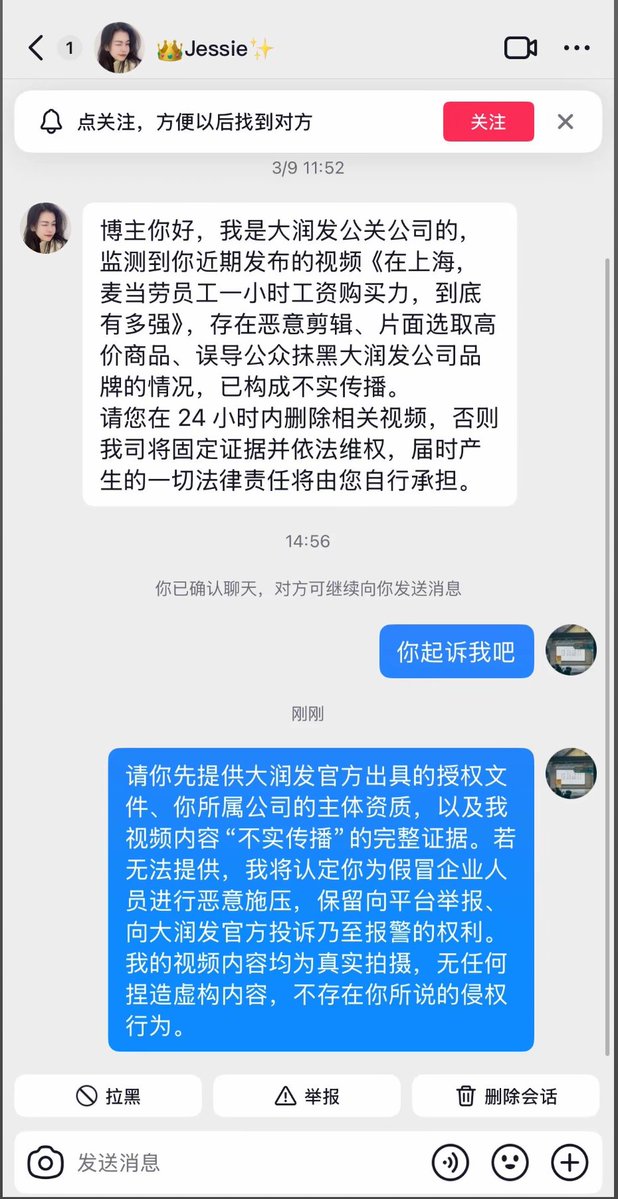Open the camera icon in message bar

click(45, 1162)
